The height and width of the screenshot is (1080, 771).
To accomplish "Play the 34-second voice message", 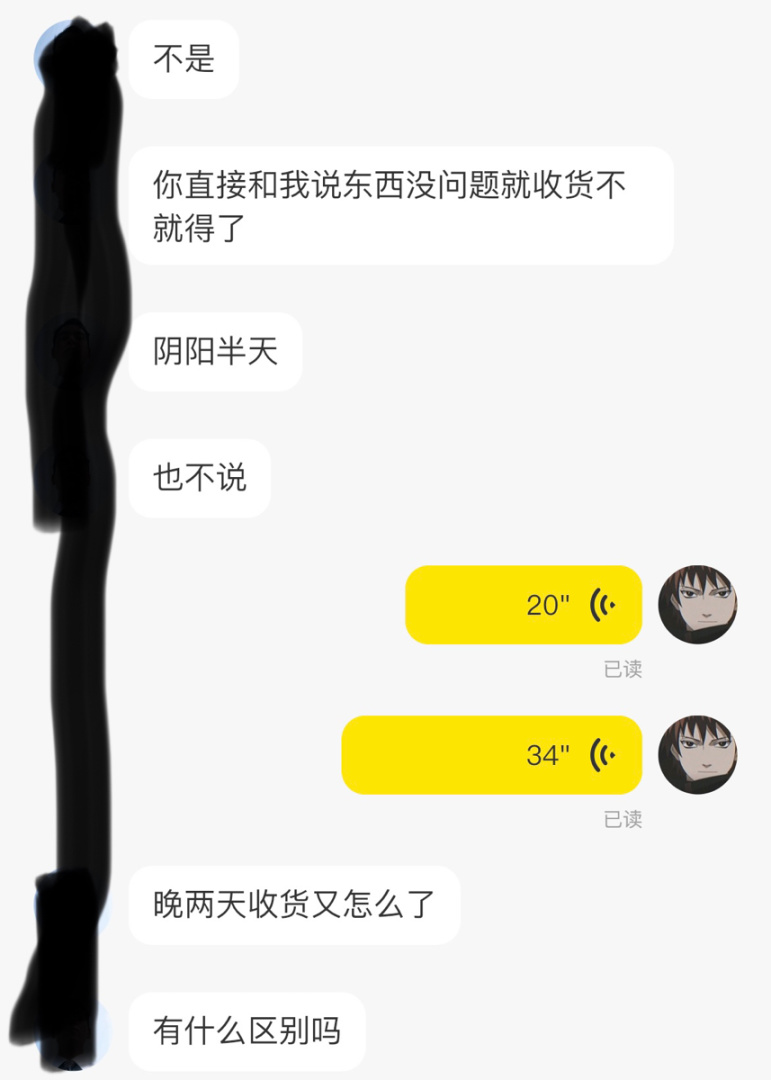I will pyautogui.click(x=491, y=755).
